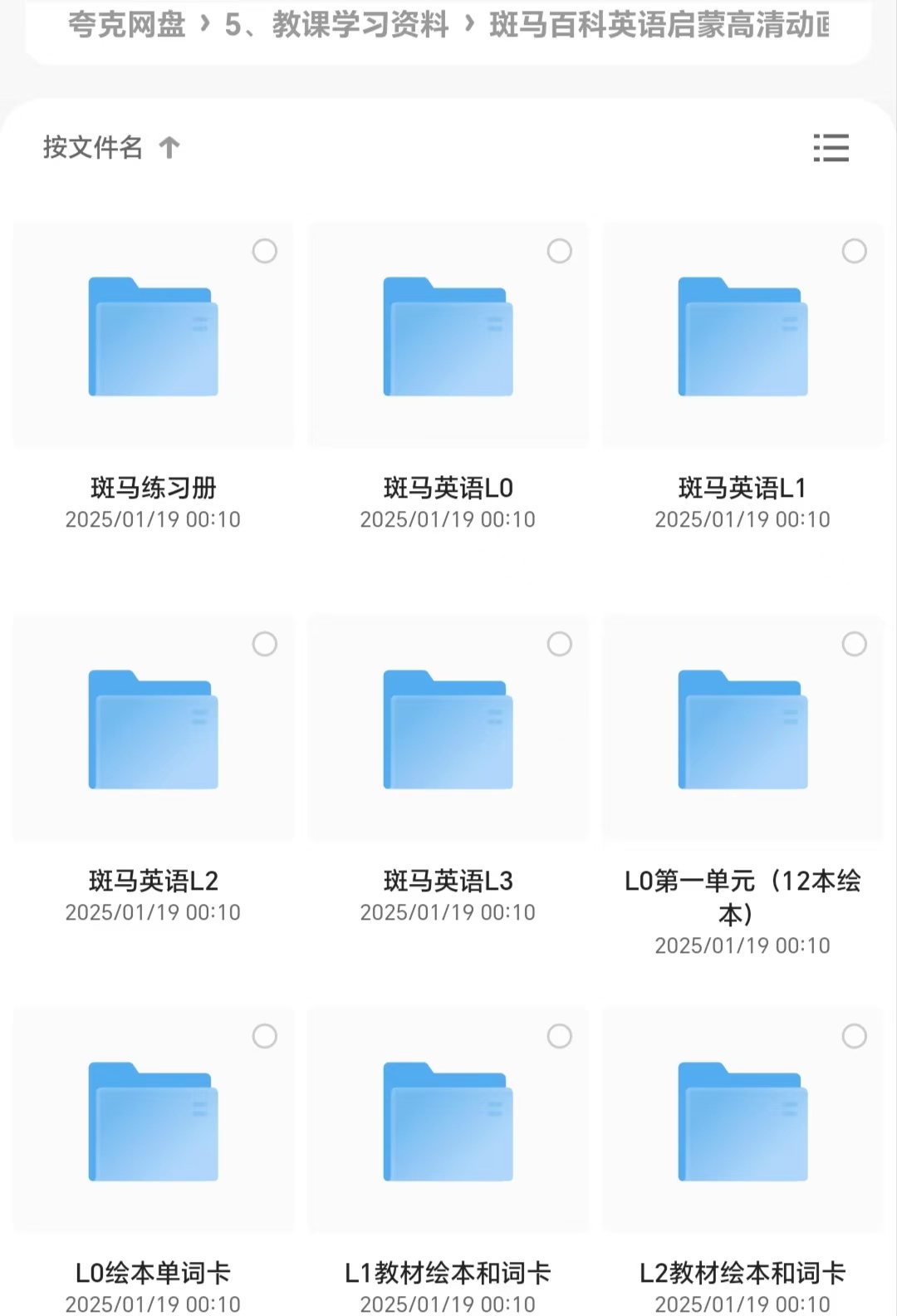This screenshot has height=1316, width=897.
Task: Open the 斑马练习册 folder
Action: tap(154, 336)
